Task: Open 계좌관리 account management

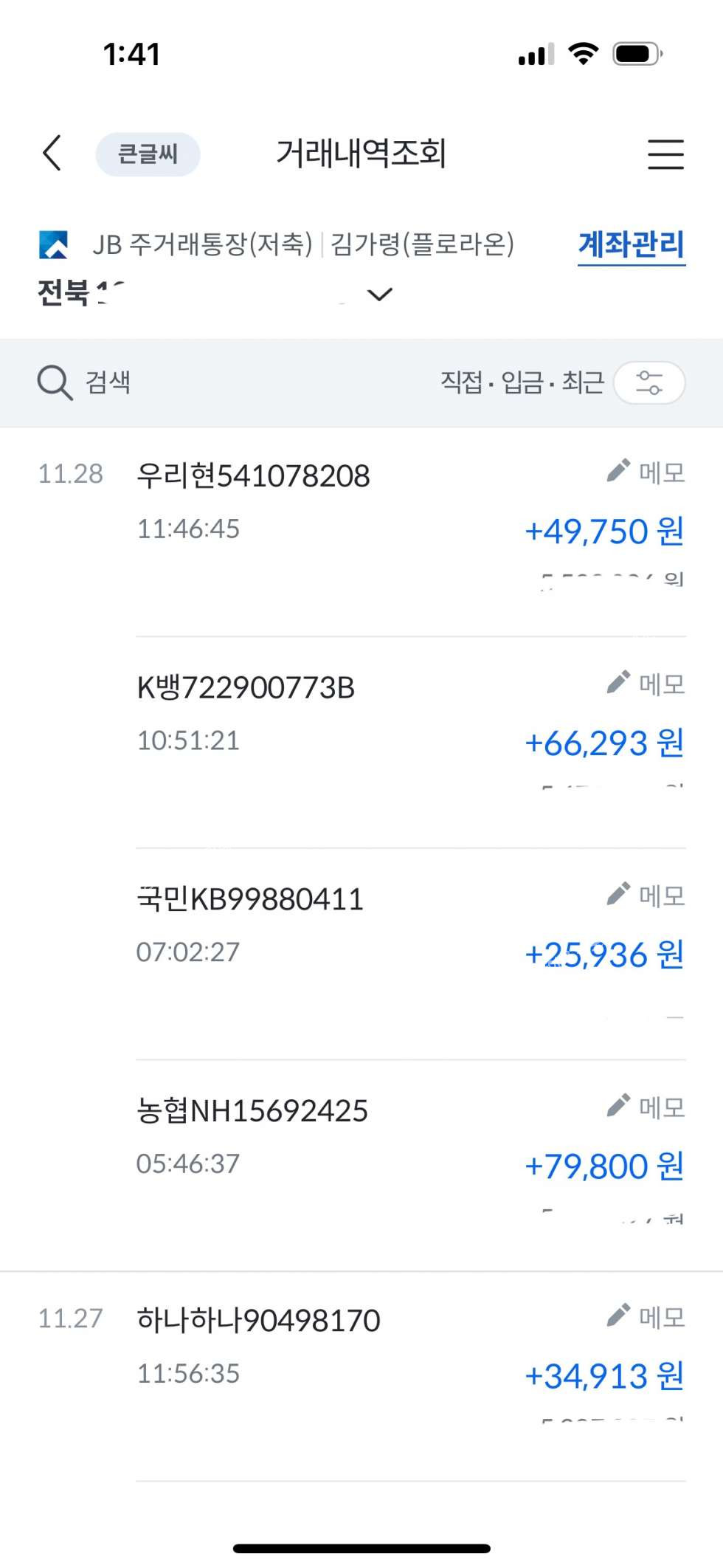Action: click(632, 245)
